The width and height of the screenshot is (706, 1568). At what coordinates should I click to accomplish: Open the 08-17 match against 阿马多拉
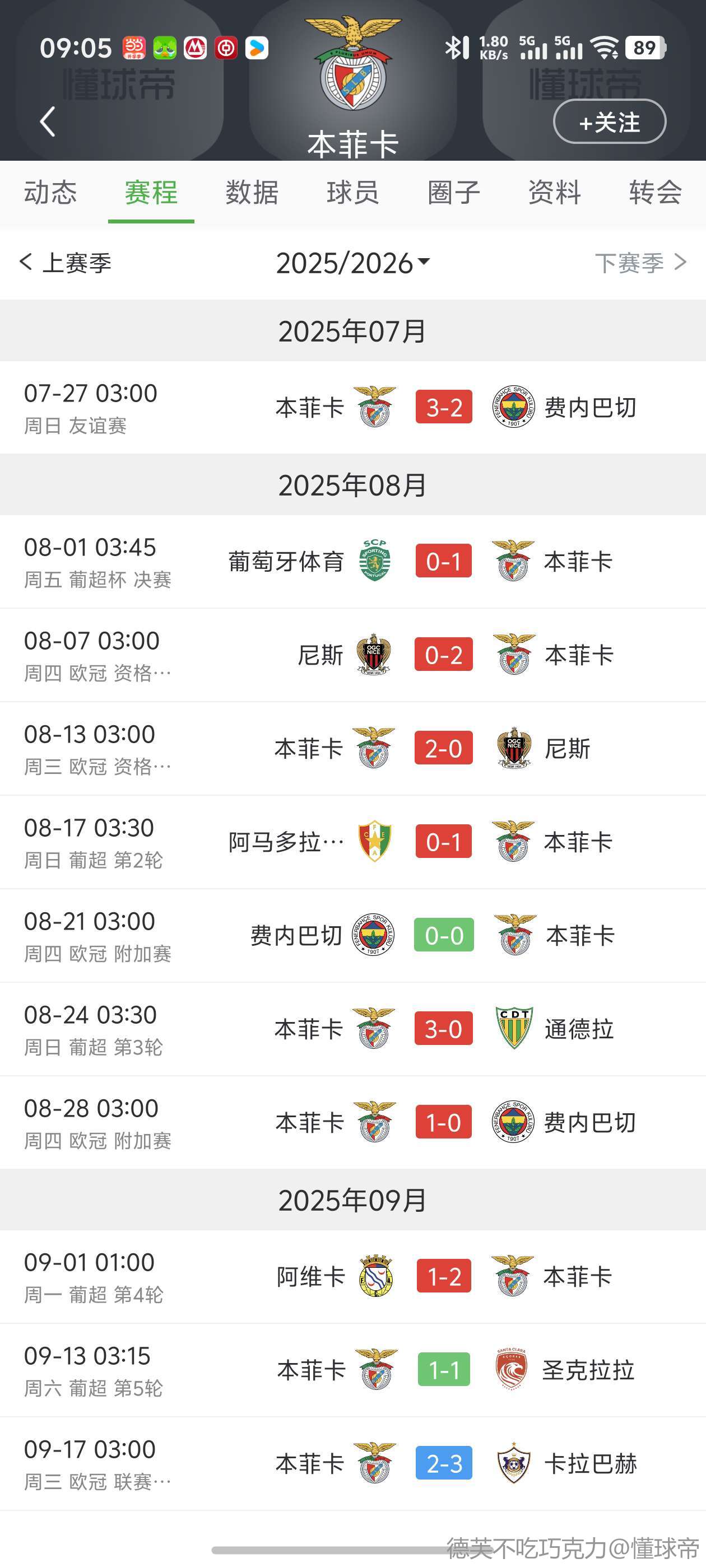(352, 842)
